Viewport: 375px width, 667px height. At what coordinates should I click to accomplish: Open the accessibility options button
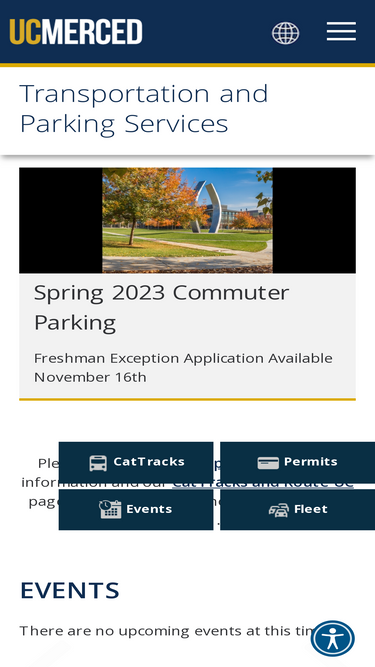point(332,638)
